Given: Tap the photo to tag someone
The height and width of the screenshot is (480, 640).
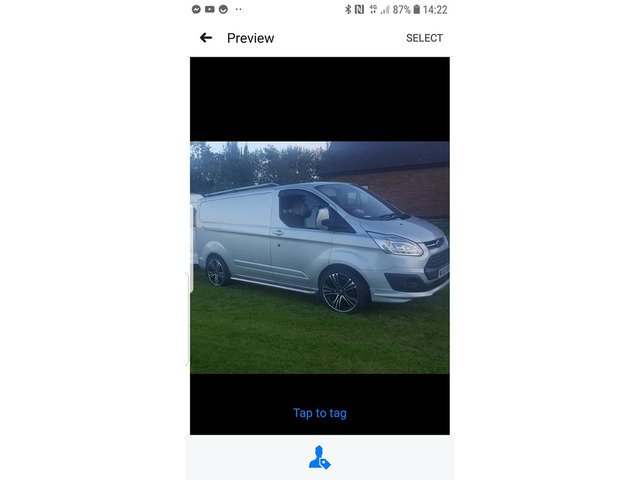Looking at the screenshot, I should (319, 257).
